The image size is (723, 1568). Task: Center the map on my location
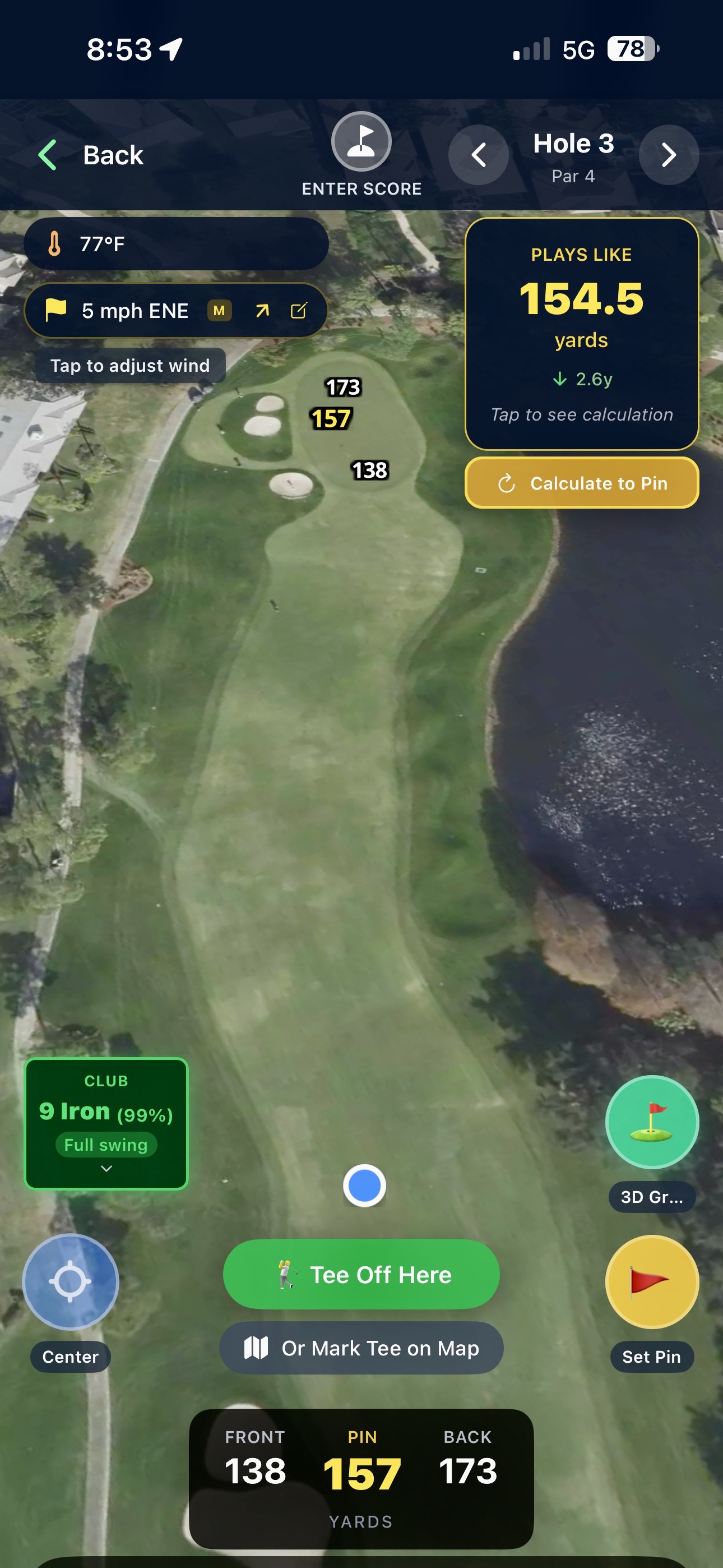pyautogui.click(x=71, y=1281)
